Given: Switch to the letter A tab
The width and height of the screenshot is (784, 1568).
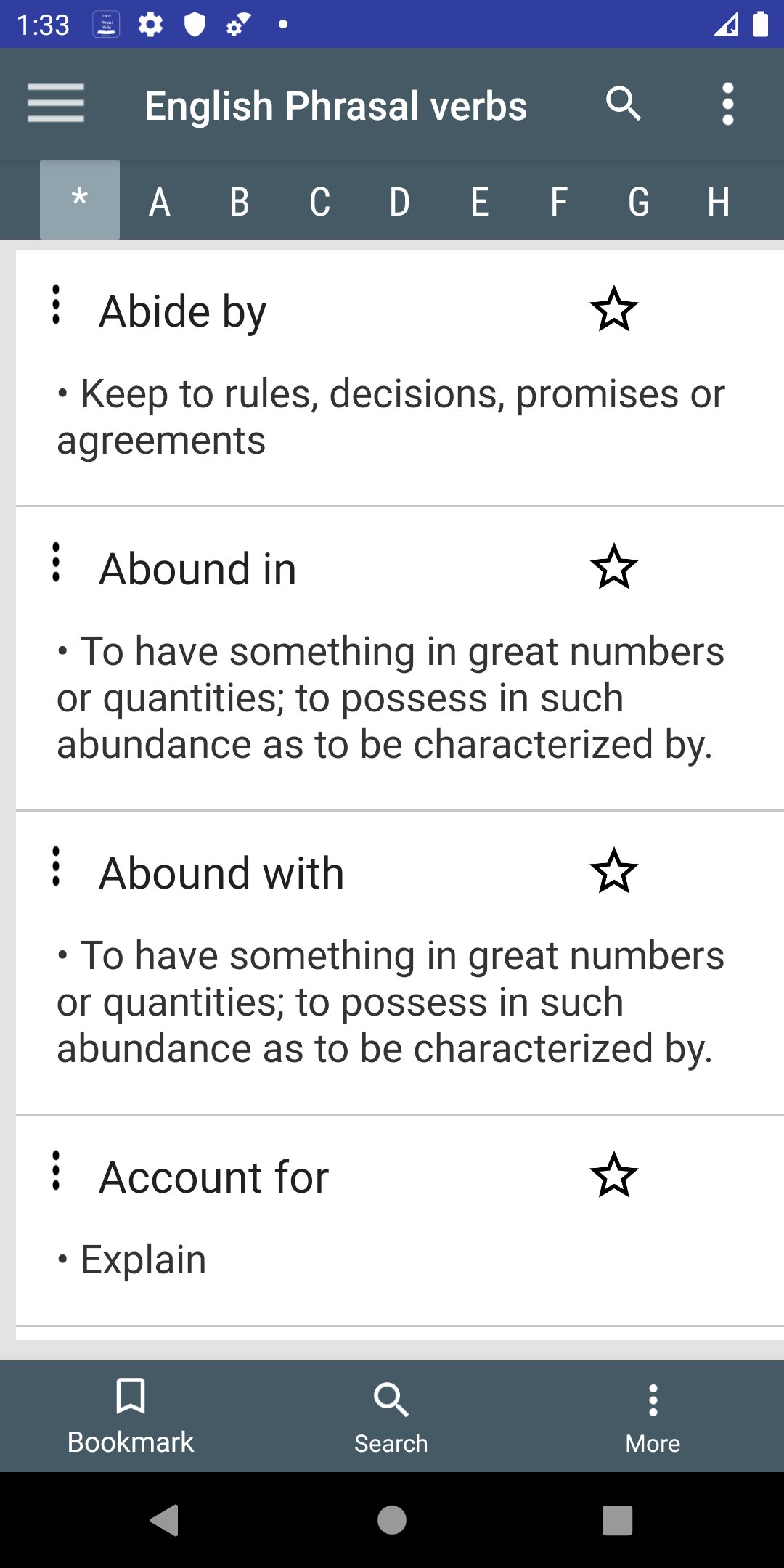Looking at the screenshot, I should 160,201.
